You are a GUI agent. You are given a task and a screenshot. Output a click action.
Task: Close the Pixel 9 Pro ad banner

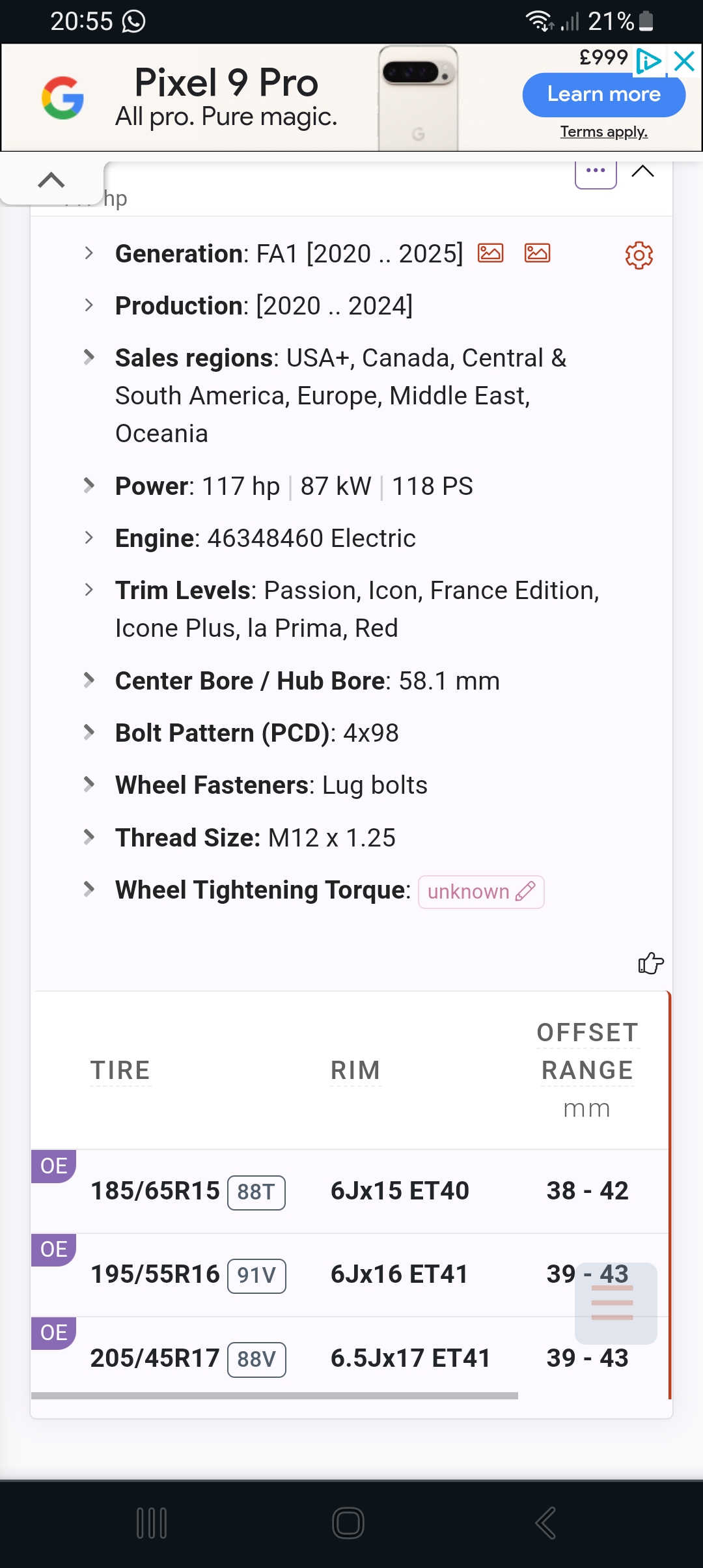click(x=684, y=61)
